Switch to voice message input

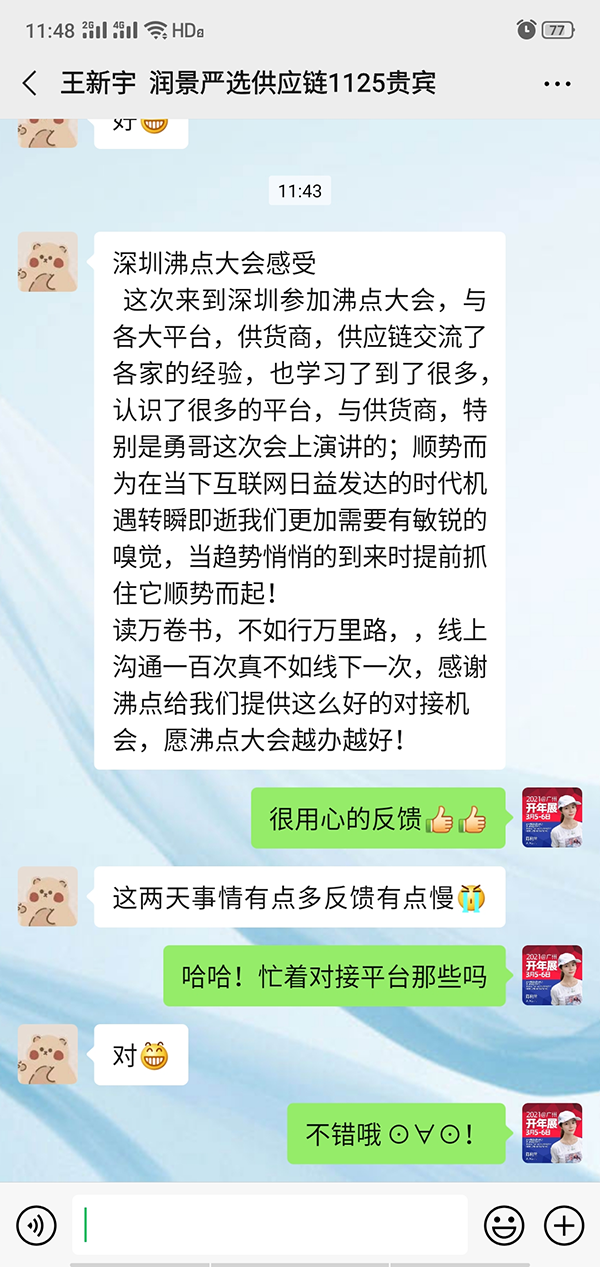pyautogui.click(x=37, y=1224)
